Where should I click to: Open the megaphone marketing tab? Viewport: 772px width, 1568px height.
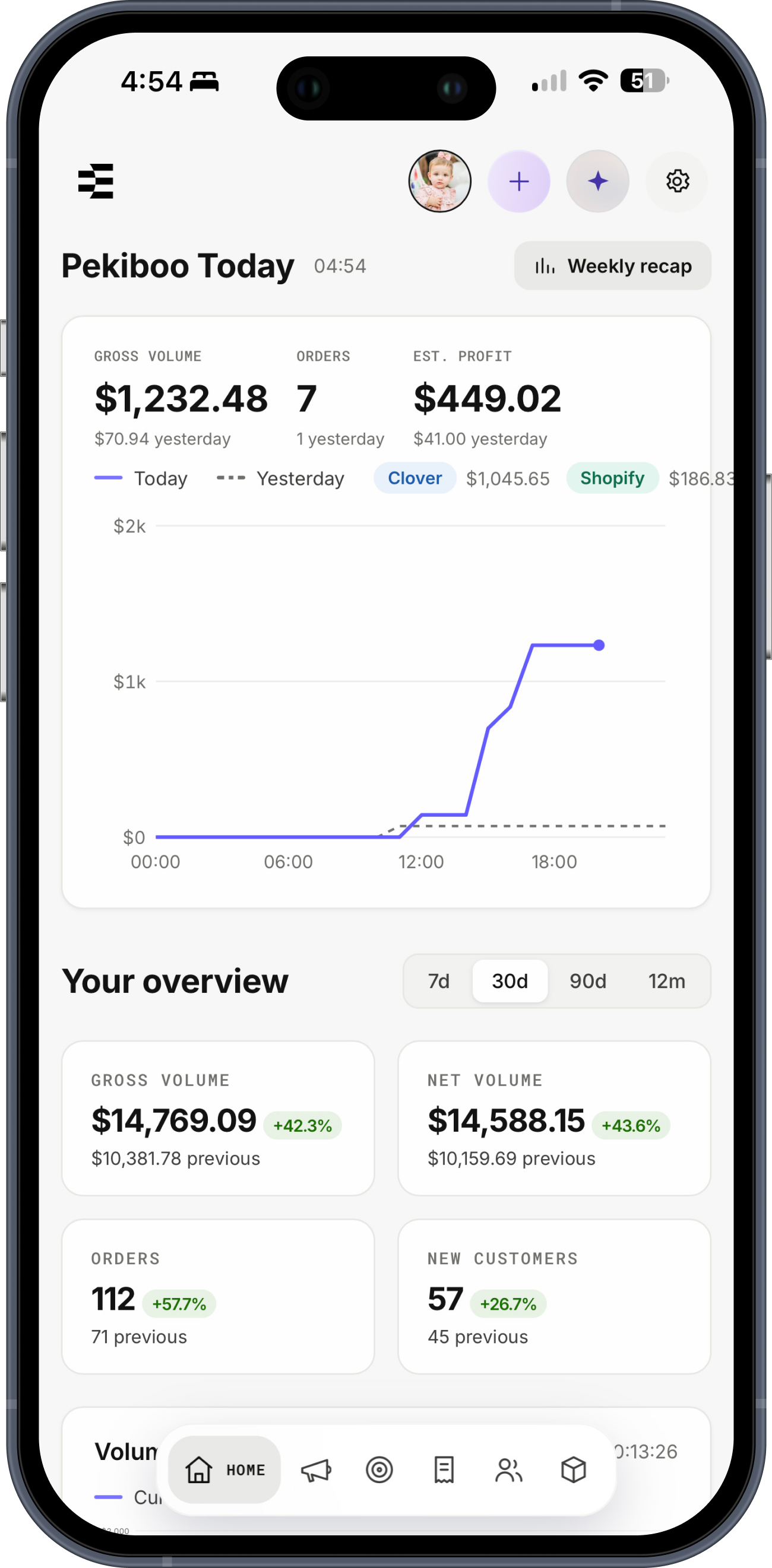click(316, 1470)
